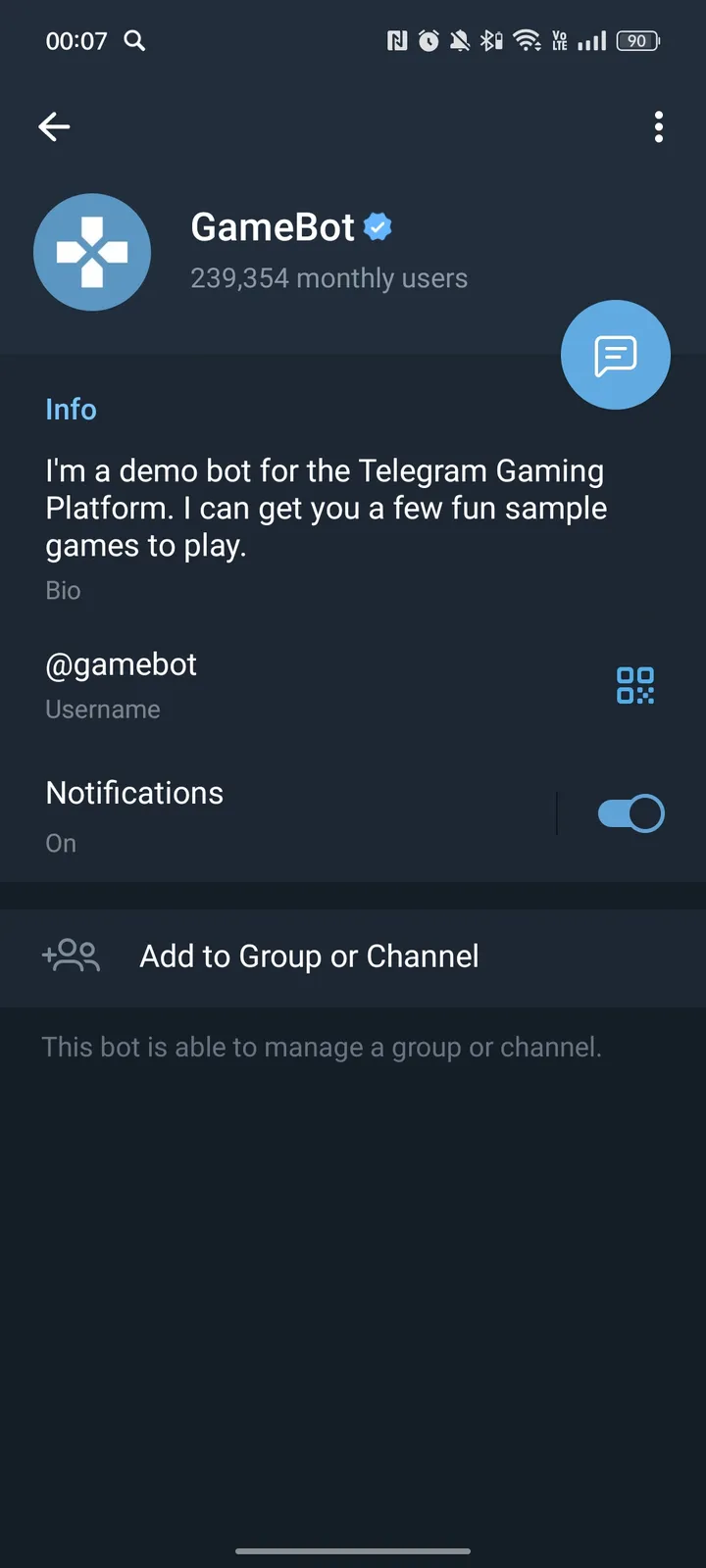Select the Info section header
This screenshot has height=1568, width=706.
pos(71,409)
